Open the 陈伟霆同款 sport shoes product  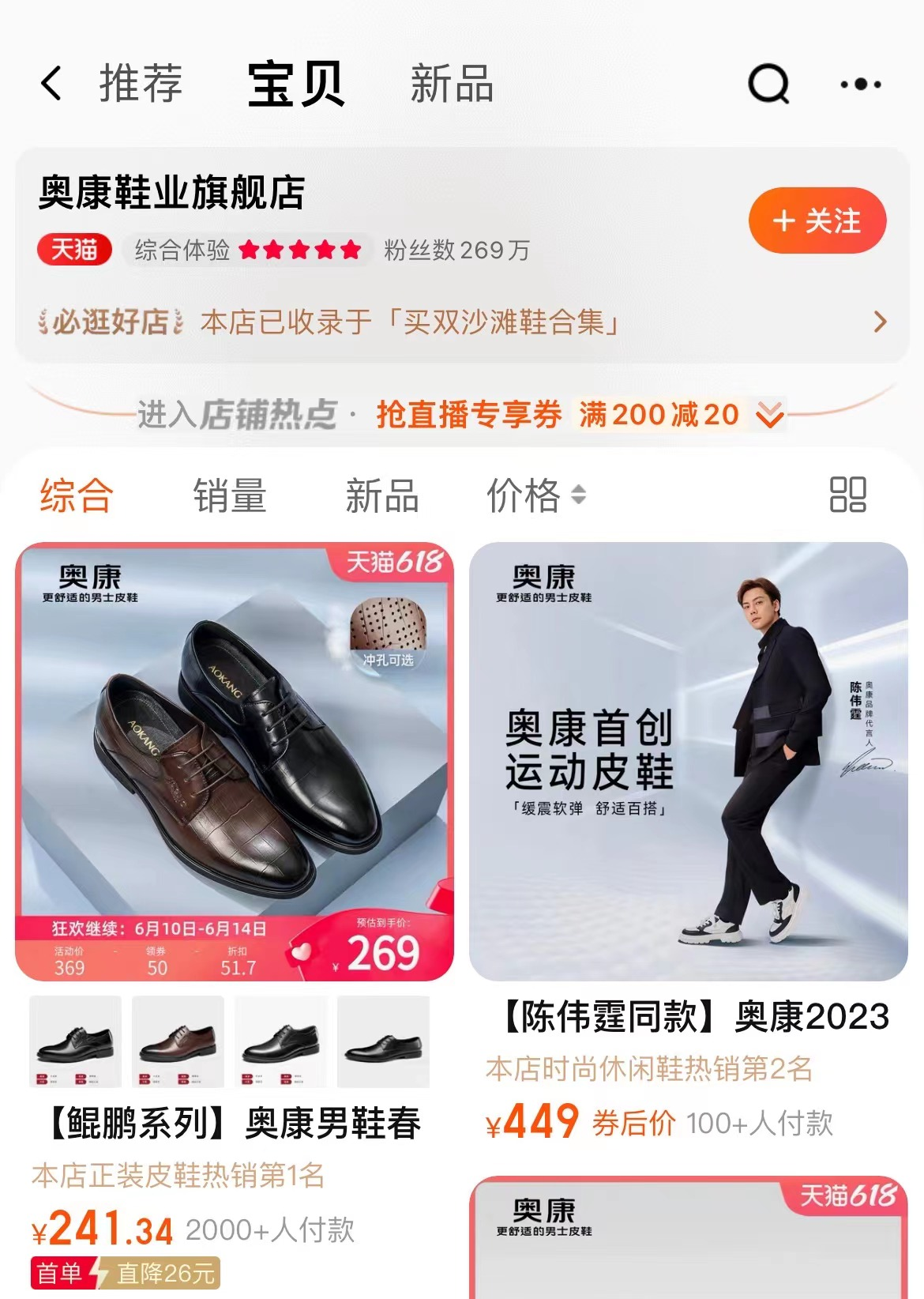tap(688, 762)
